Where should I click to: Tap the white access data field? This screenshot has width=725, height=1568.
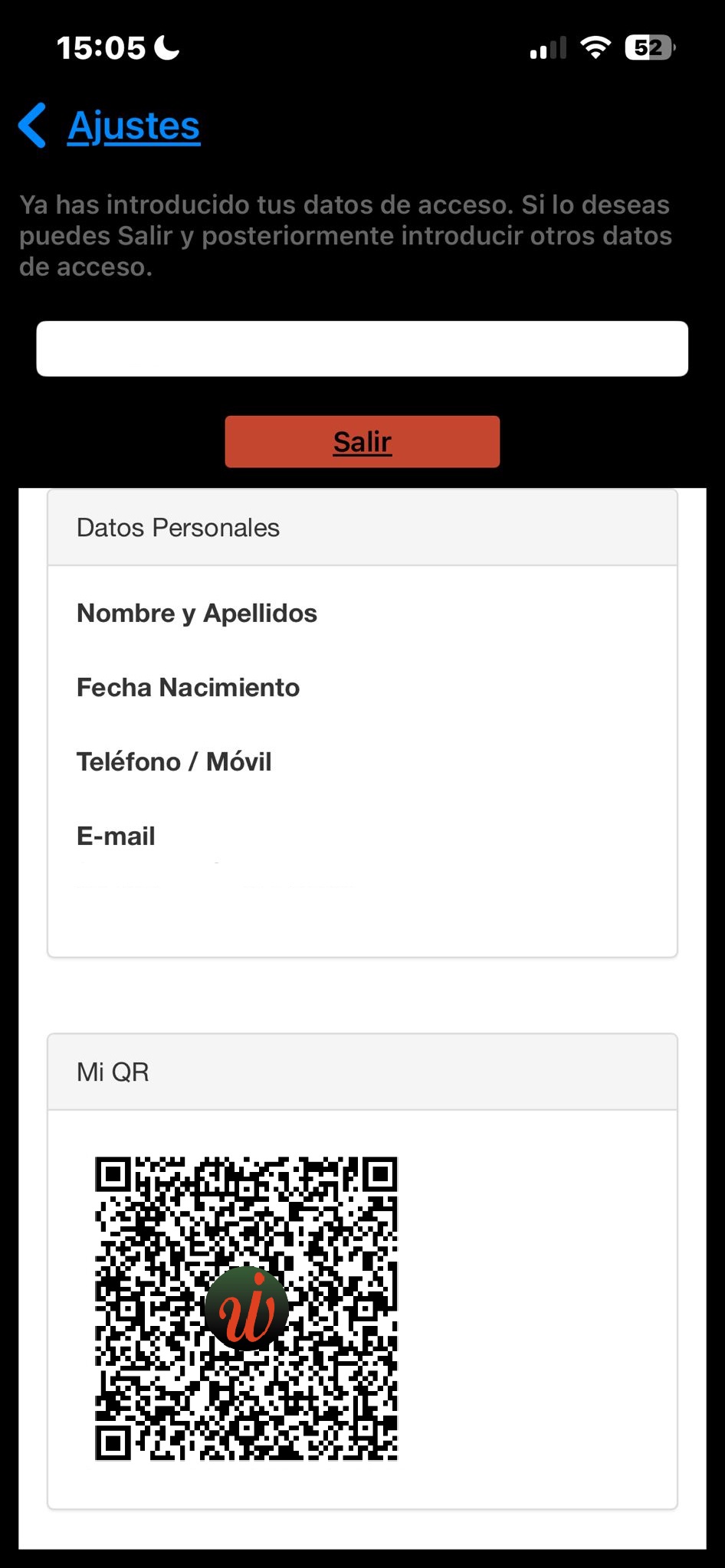(362, 349)
